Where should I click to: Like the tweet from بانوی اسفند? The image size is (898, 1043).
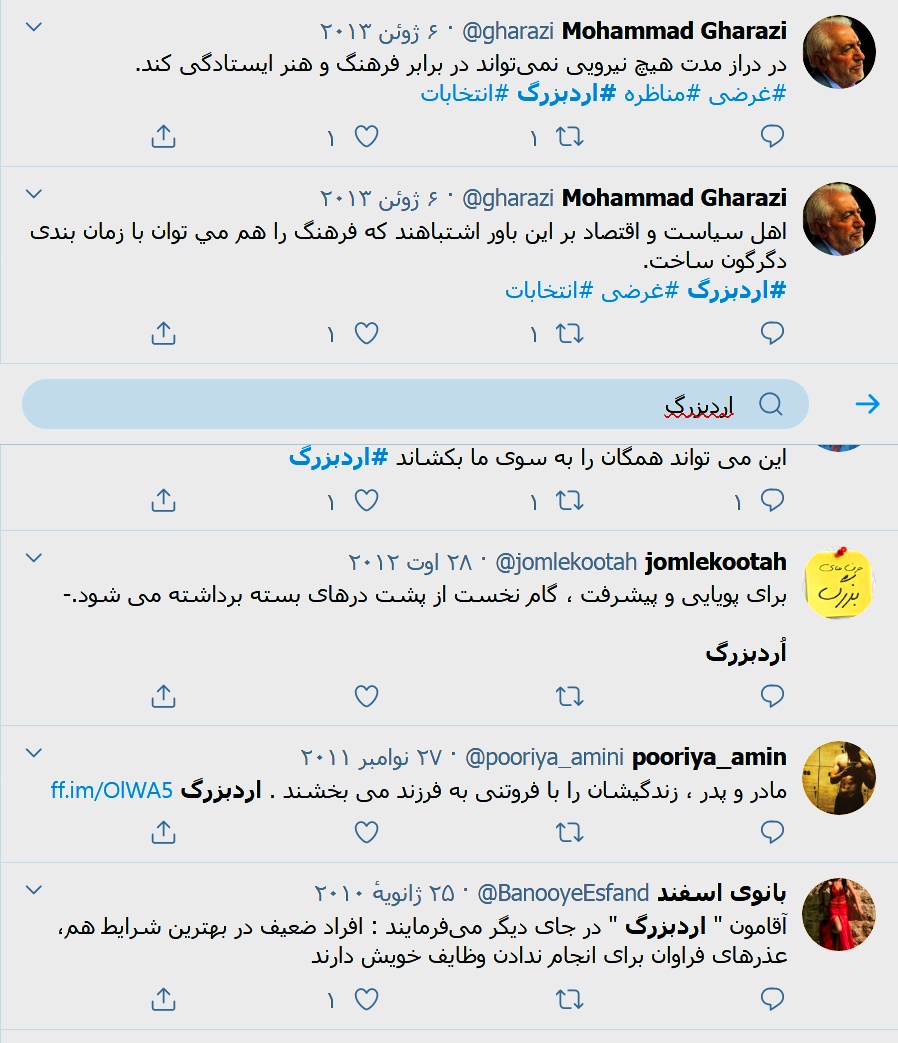[x=367, y=999]
